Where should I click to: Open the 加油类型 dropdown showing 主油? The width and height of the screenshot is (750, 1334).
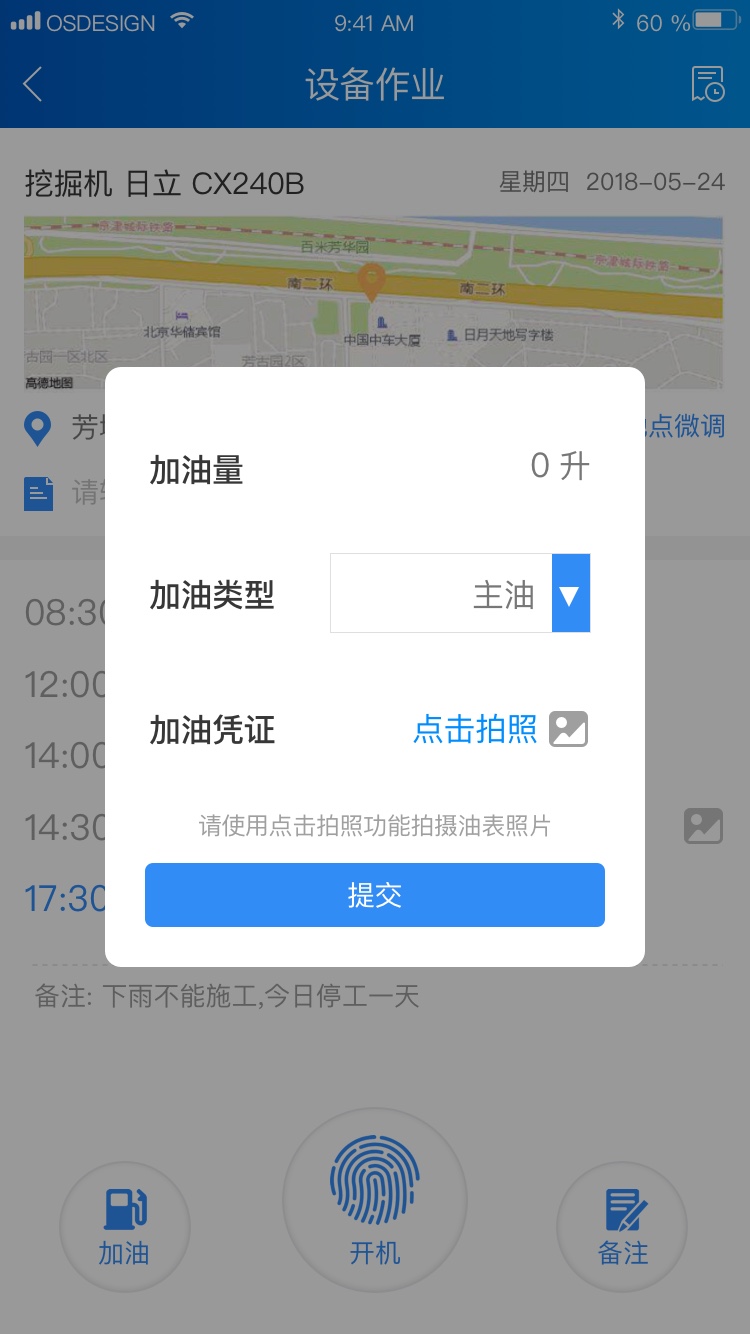[x=460, y=594]
